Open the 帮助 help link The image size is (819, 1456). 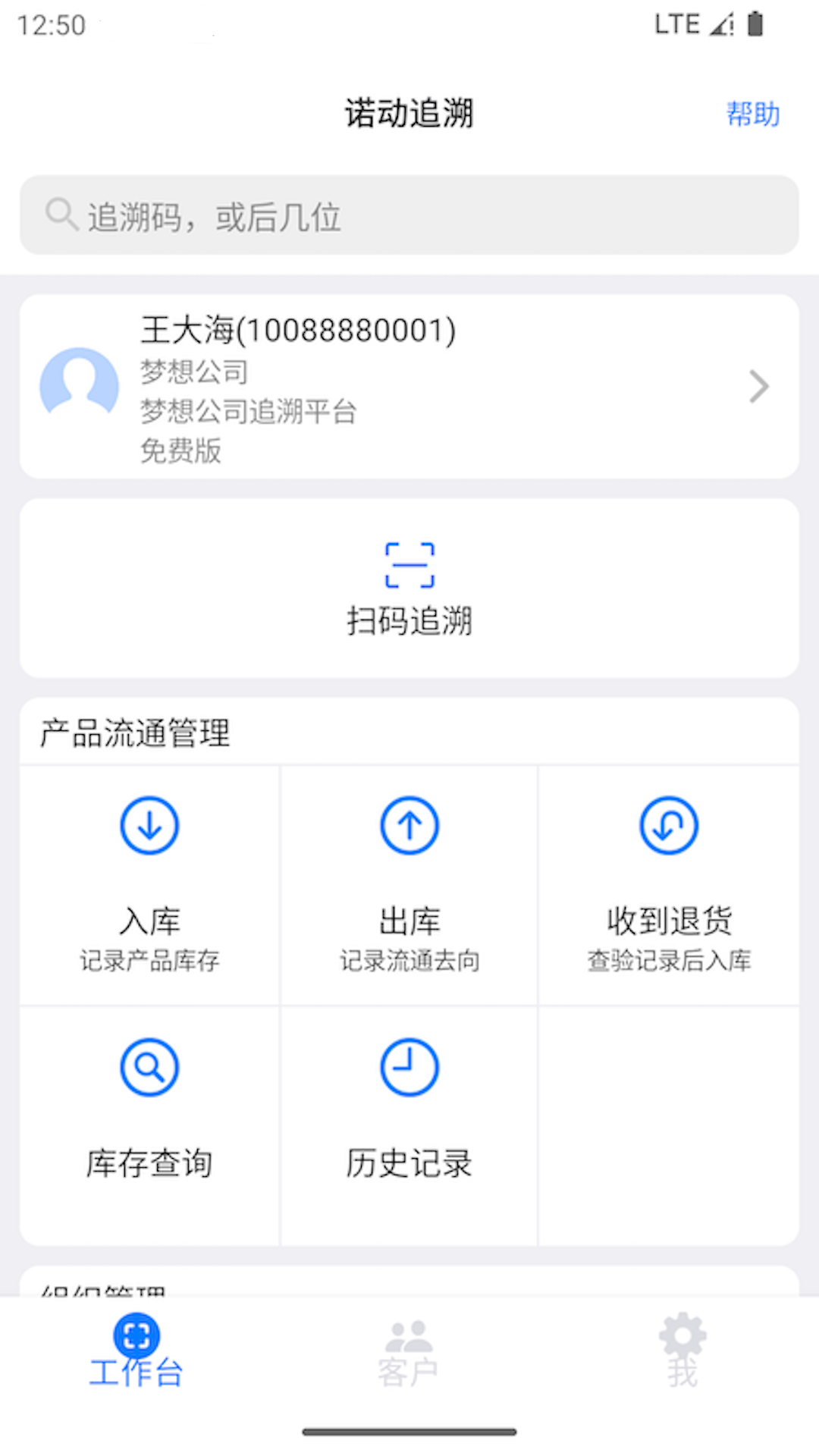753,114
